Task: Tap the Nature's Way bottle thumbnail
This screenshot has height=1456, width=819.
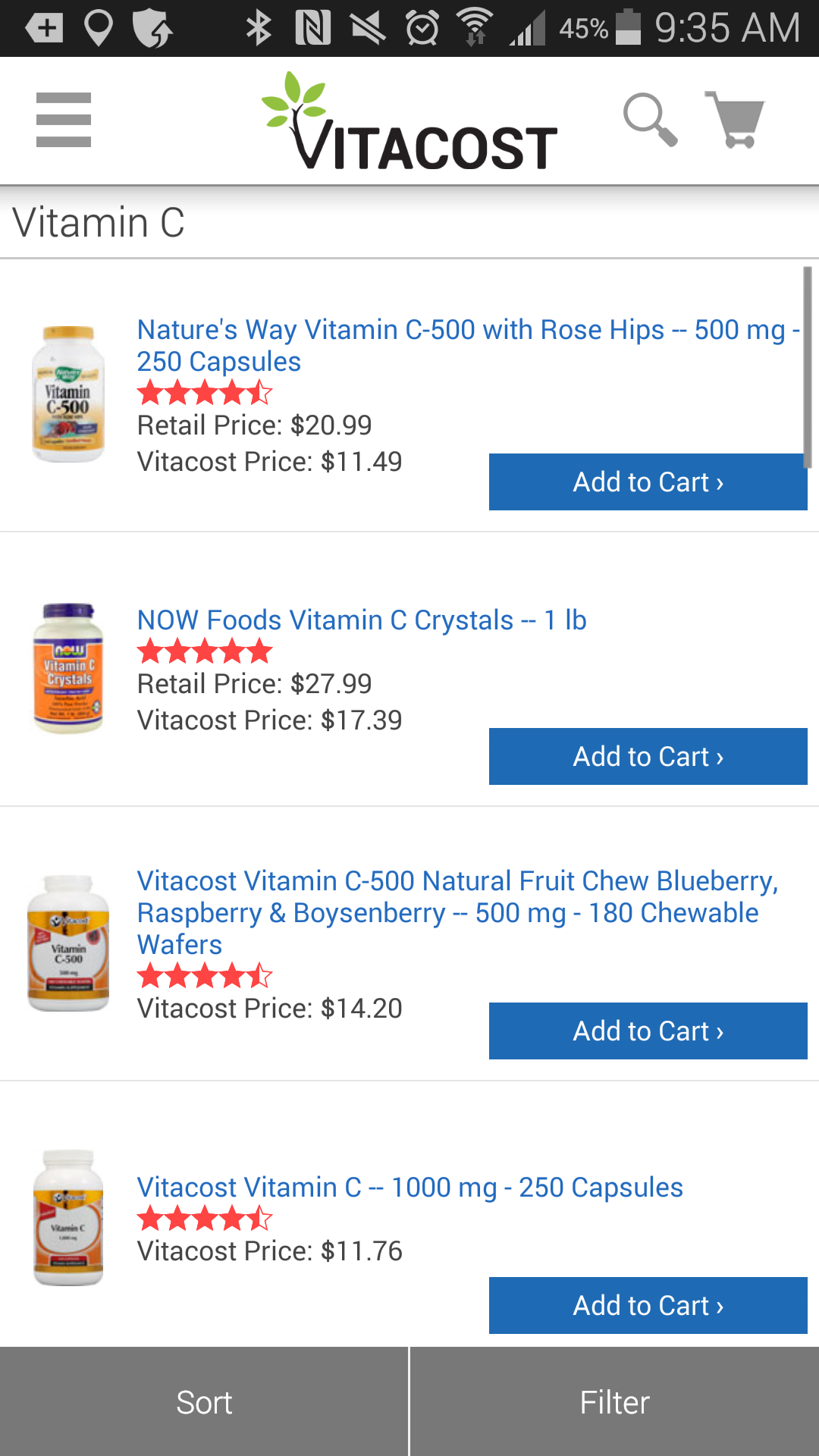Action: [x=68, y=391]
